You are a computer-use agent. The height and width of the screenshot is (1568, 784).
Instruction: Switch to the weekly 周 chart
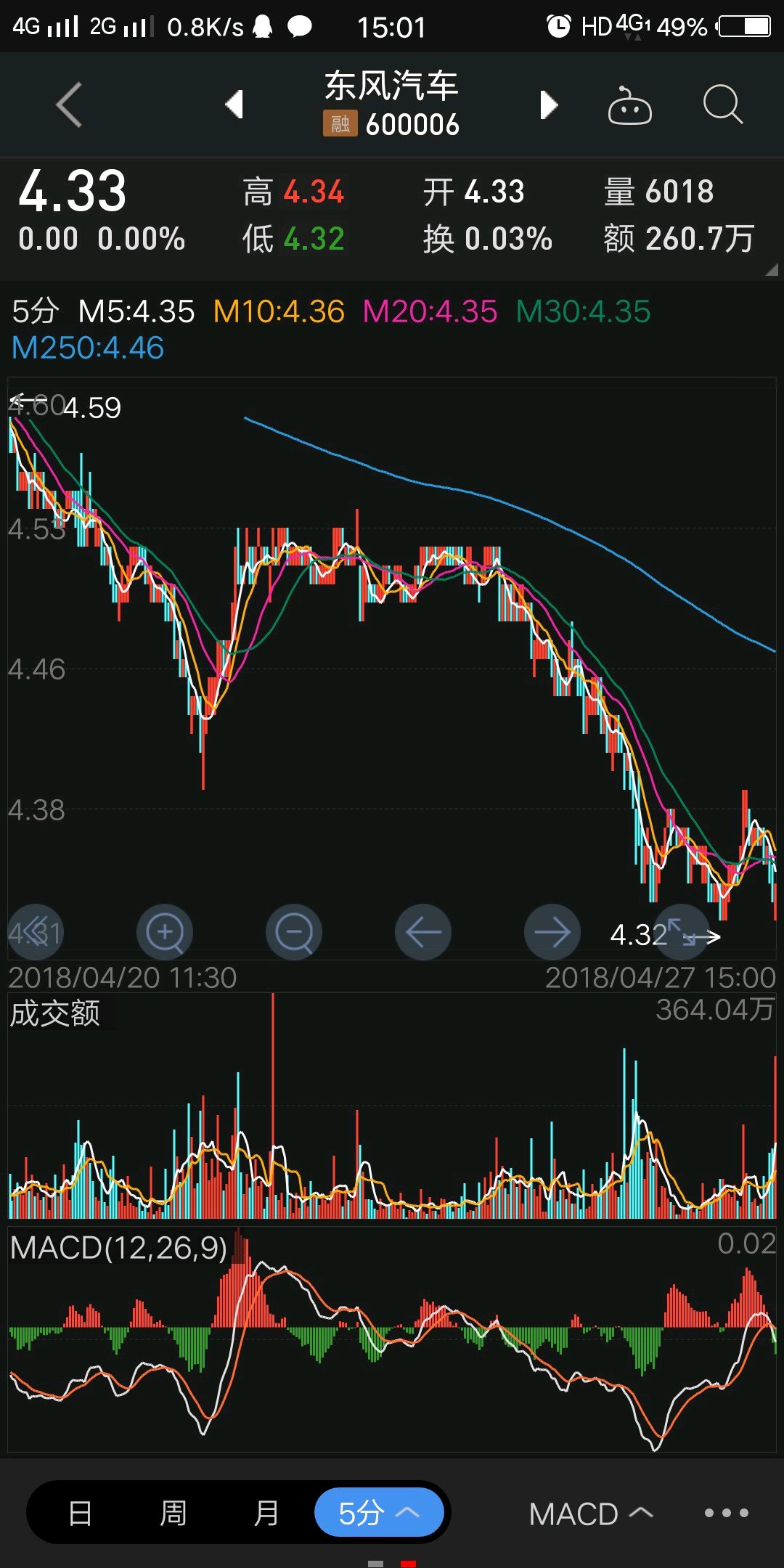pos(173,1514)
